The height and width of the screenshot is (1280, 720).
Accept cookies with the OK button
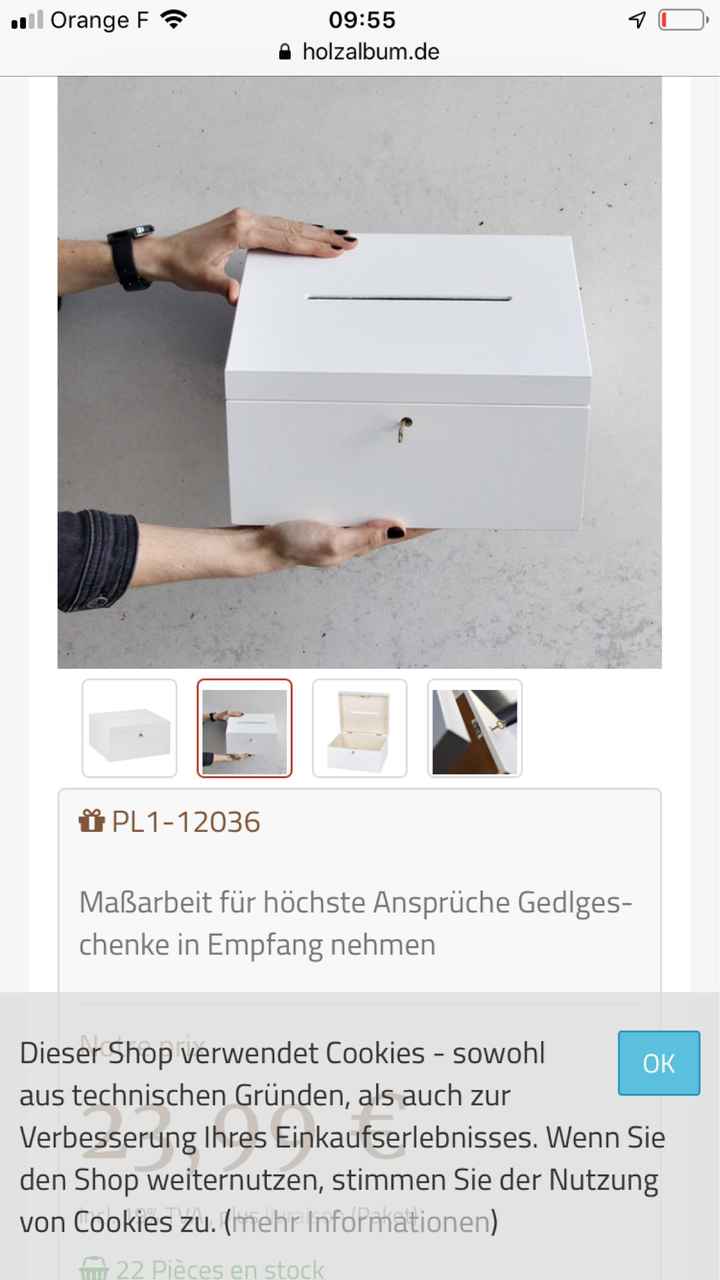pyautogui.click(x=658, y=1063)
